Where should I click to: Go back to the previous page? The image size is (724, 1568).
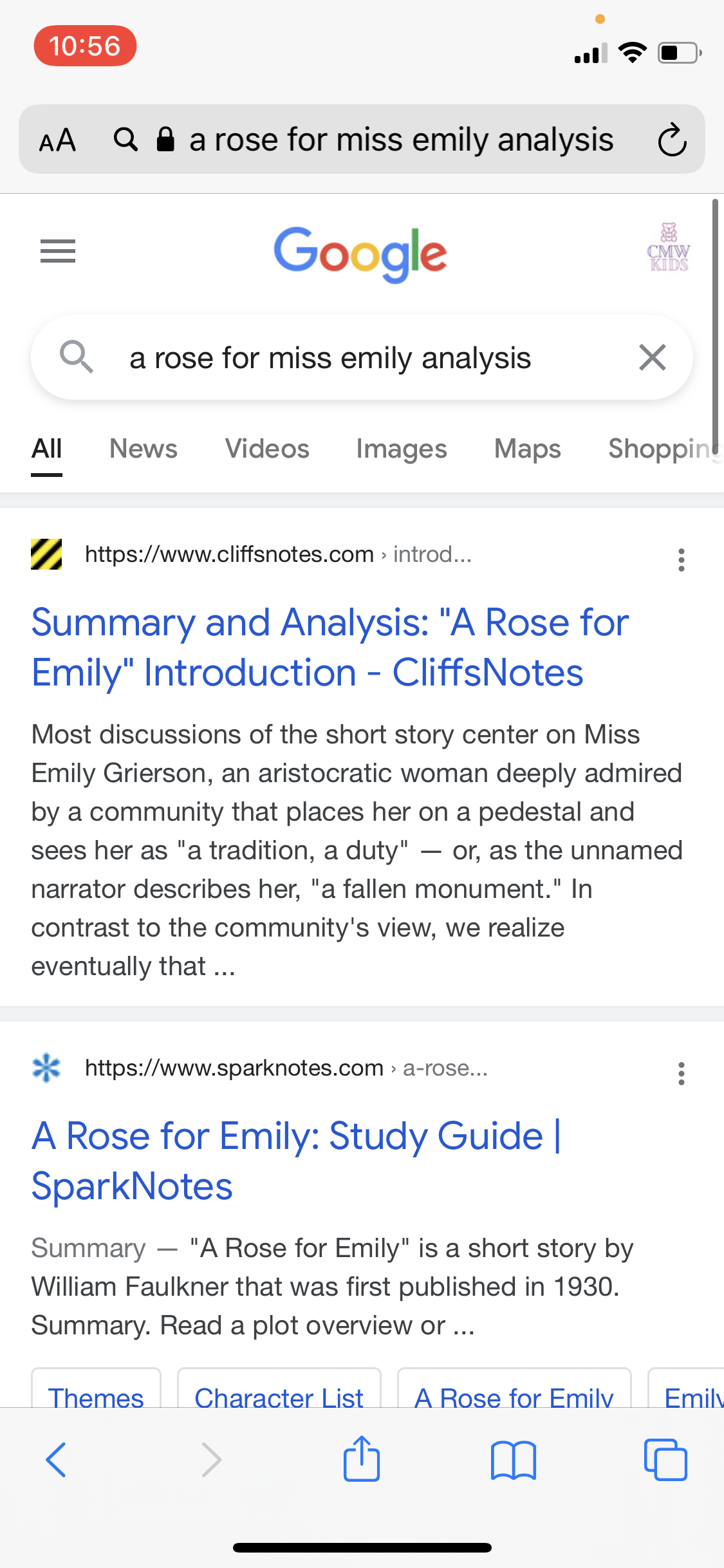(x=56, y=1459)
